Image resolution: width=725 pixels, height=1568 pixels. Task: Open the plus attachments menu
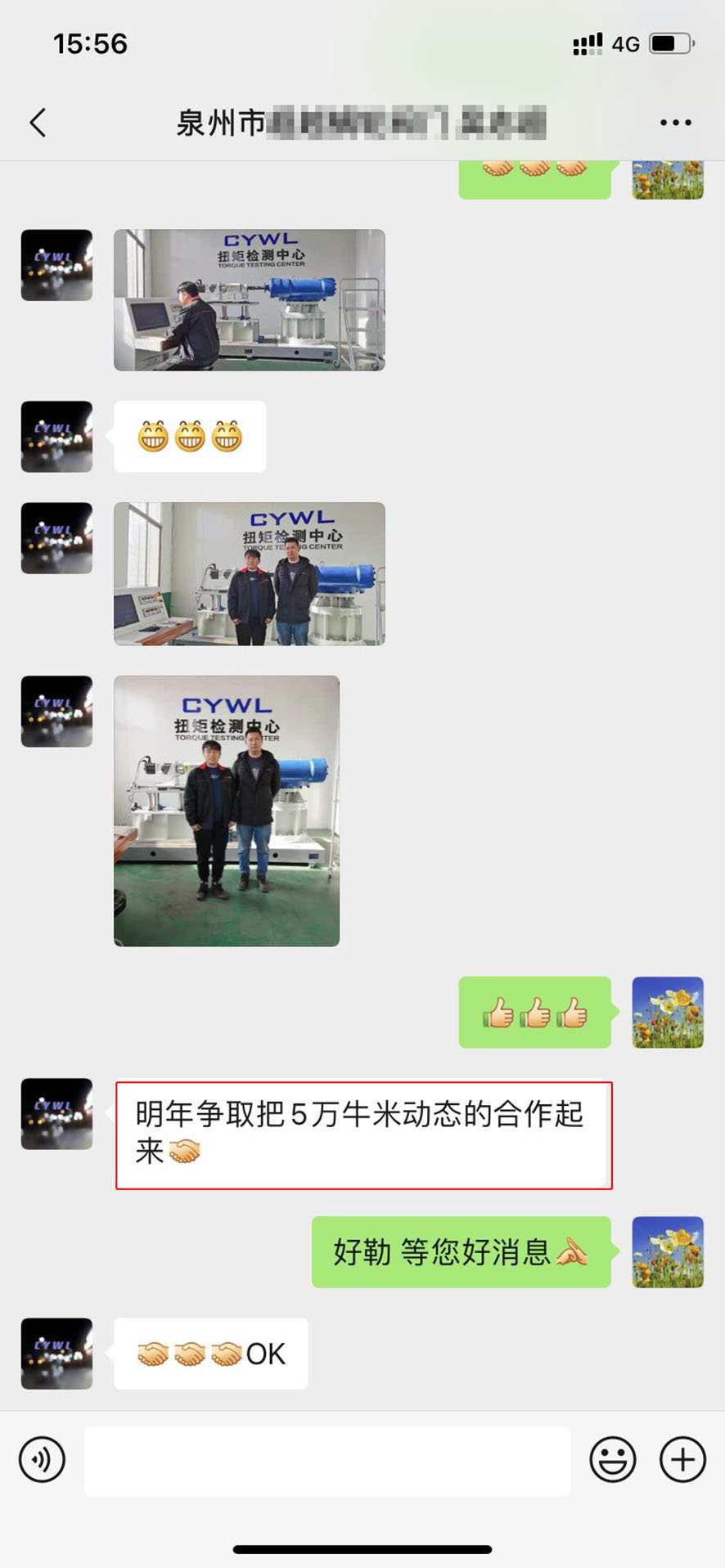pos(682,1458)
